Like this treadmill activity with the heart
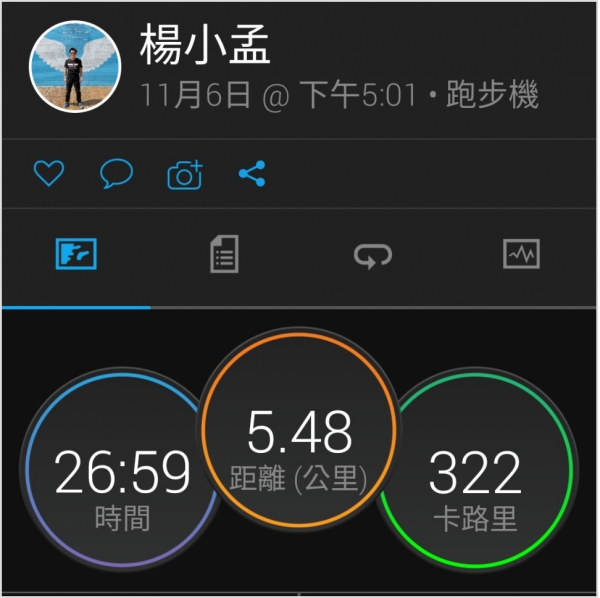The width and height of the screenshot is (600, 598). pyautogui.click(x=48, y=175)
